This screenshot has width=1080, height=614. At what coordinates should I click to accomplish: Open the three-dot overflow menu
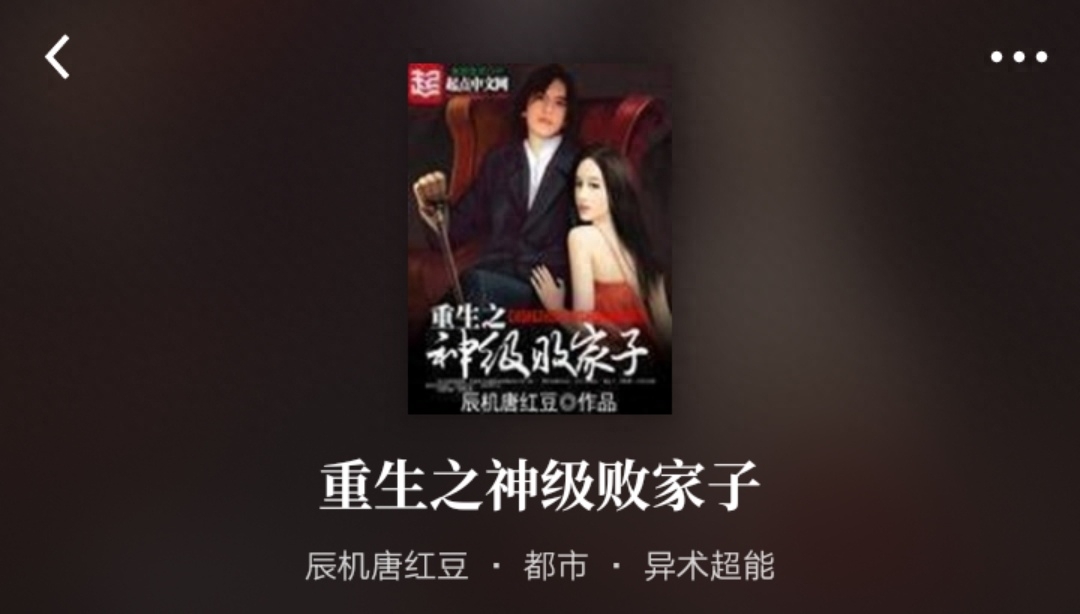[1018, 57]
